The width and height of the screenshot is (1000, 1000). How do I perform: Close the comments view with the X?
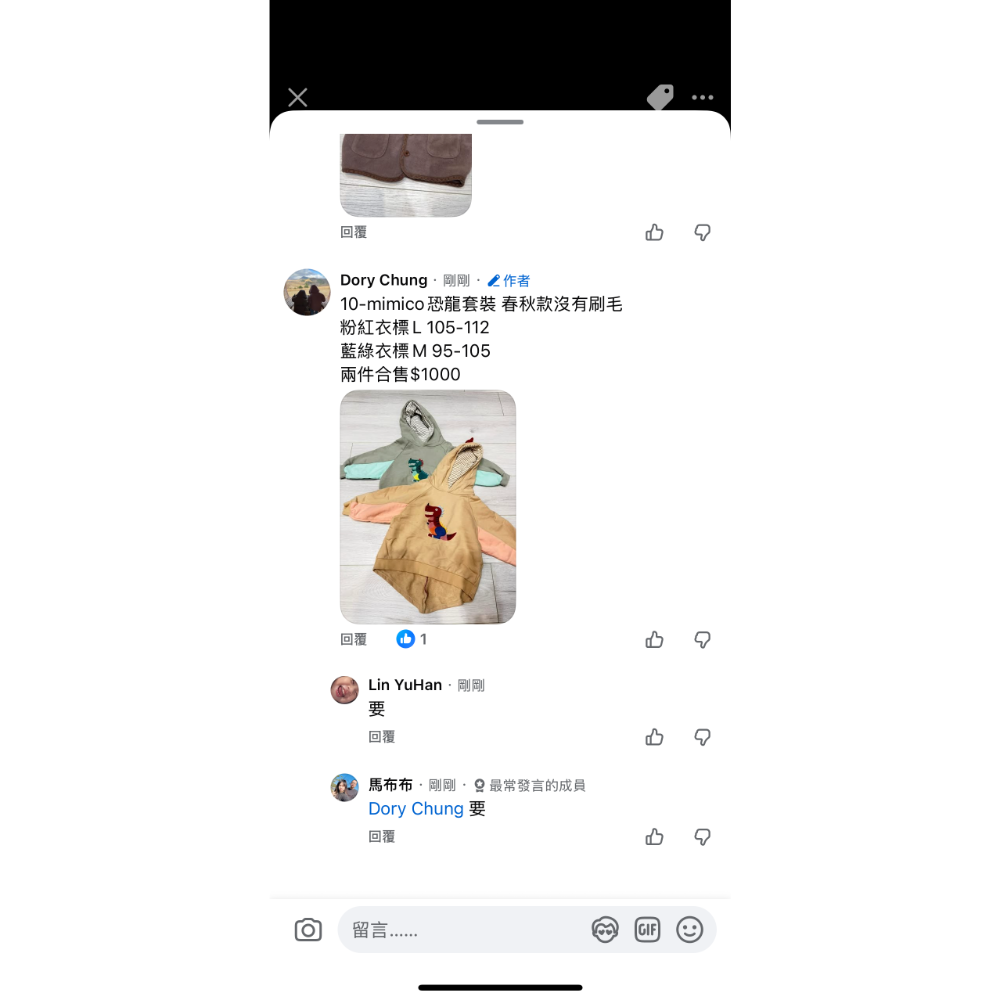(298, 97)
